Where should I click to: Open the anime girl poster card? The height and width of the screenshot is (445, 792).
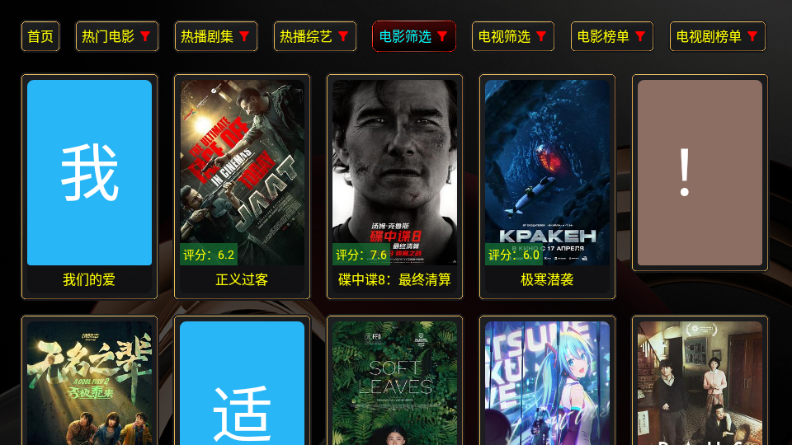pyautogui.click(x=547, y=384)
